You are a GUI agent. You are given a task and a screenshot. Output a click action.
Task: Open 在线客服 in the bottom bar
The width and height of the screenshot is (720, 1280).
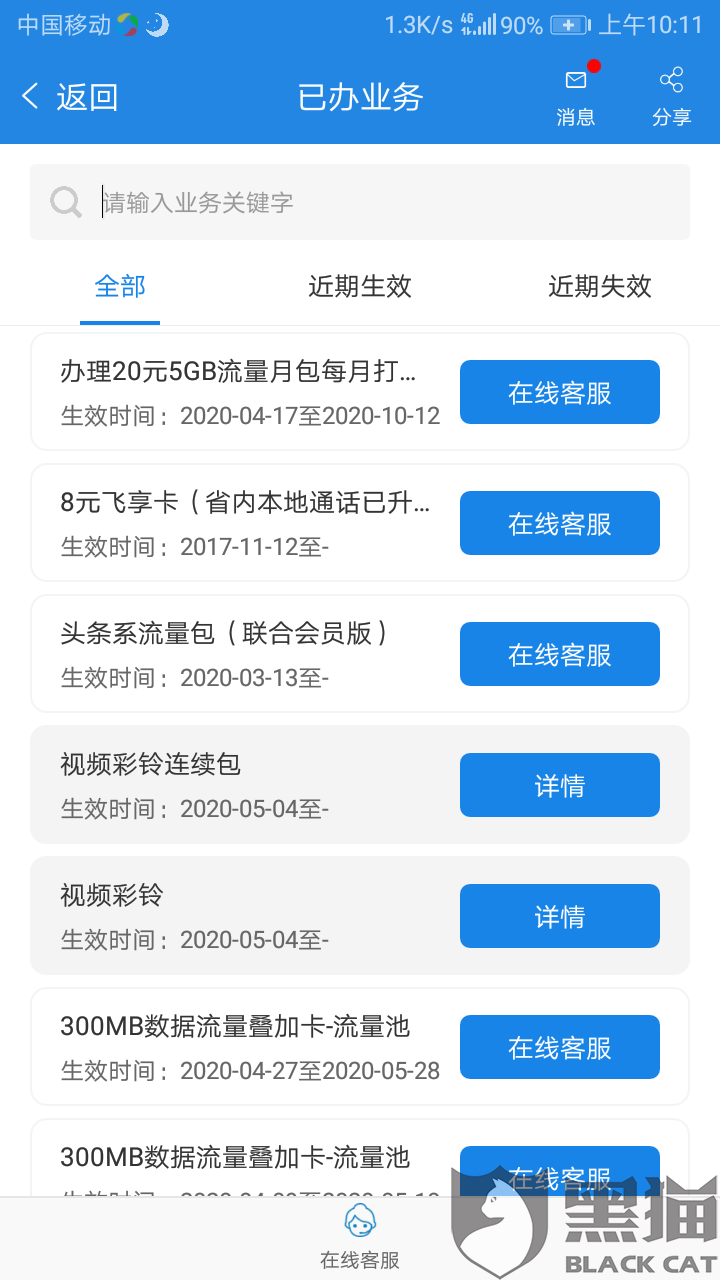coord(360,1238)
